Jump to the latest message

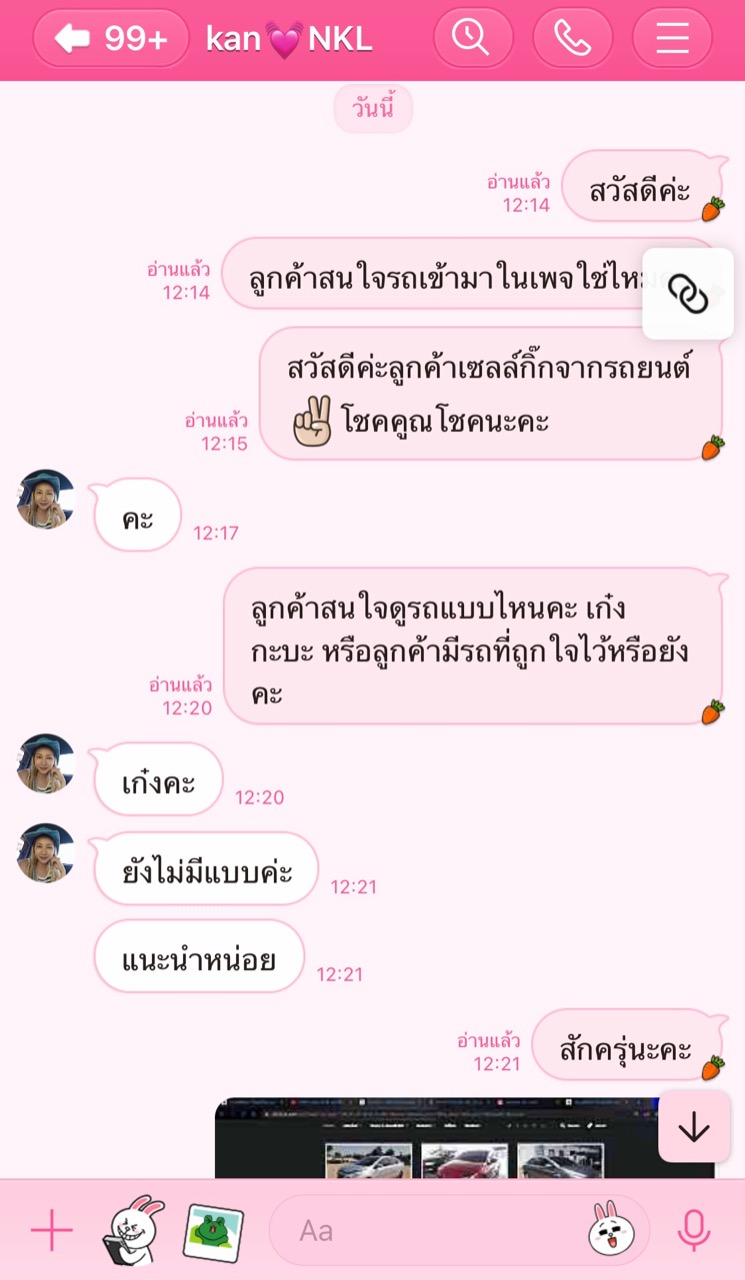tap(693, 1126)
